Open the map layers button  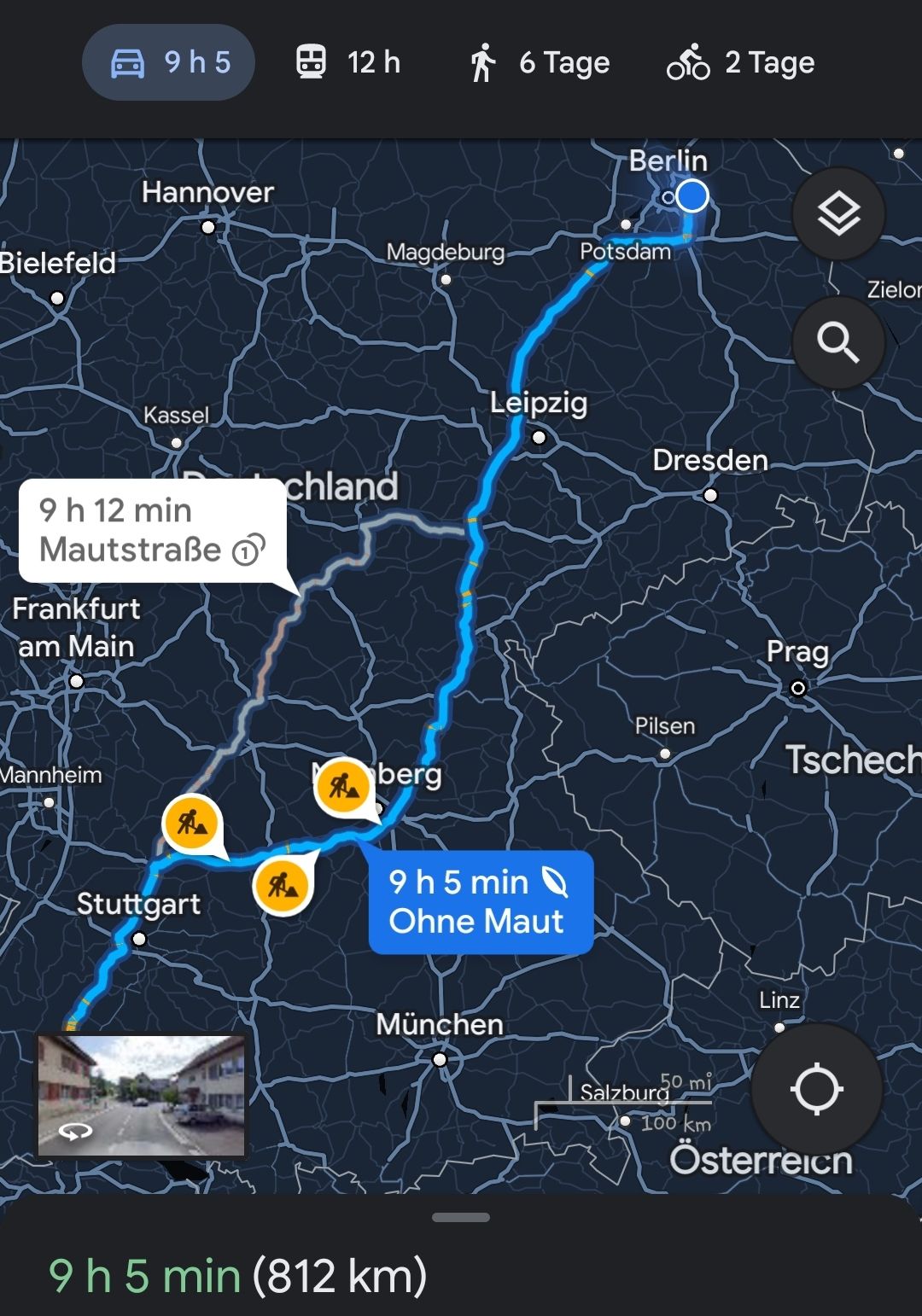[838, 213]
